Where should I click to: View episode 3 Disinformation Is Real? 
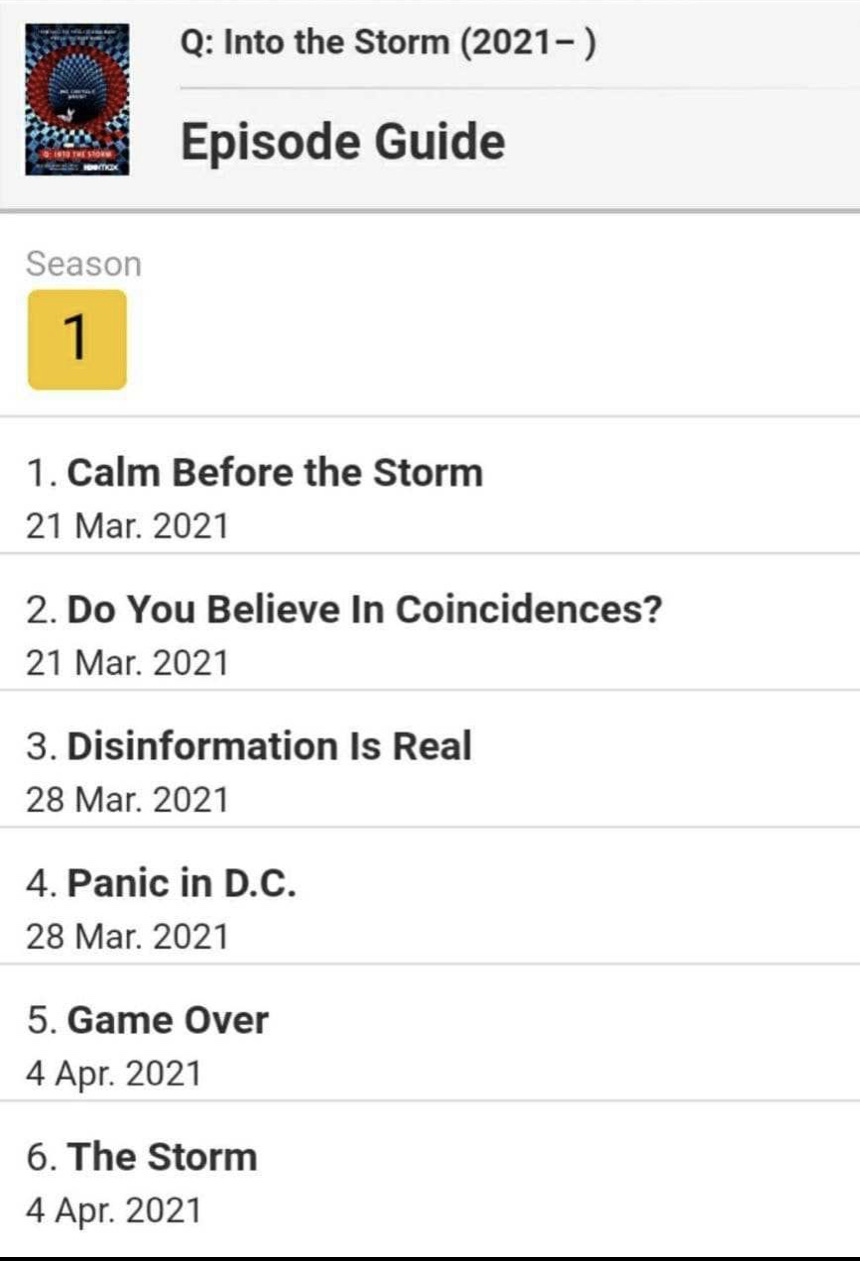coord(430,759)
